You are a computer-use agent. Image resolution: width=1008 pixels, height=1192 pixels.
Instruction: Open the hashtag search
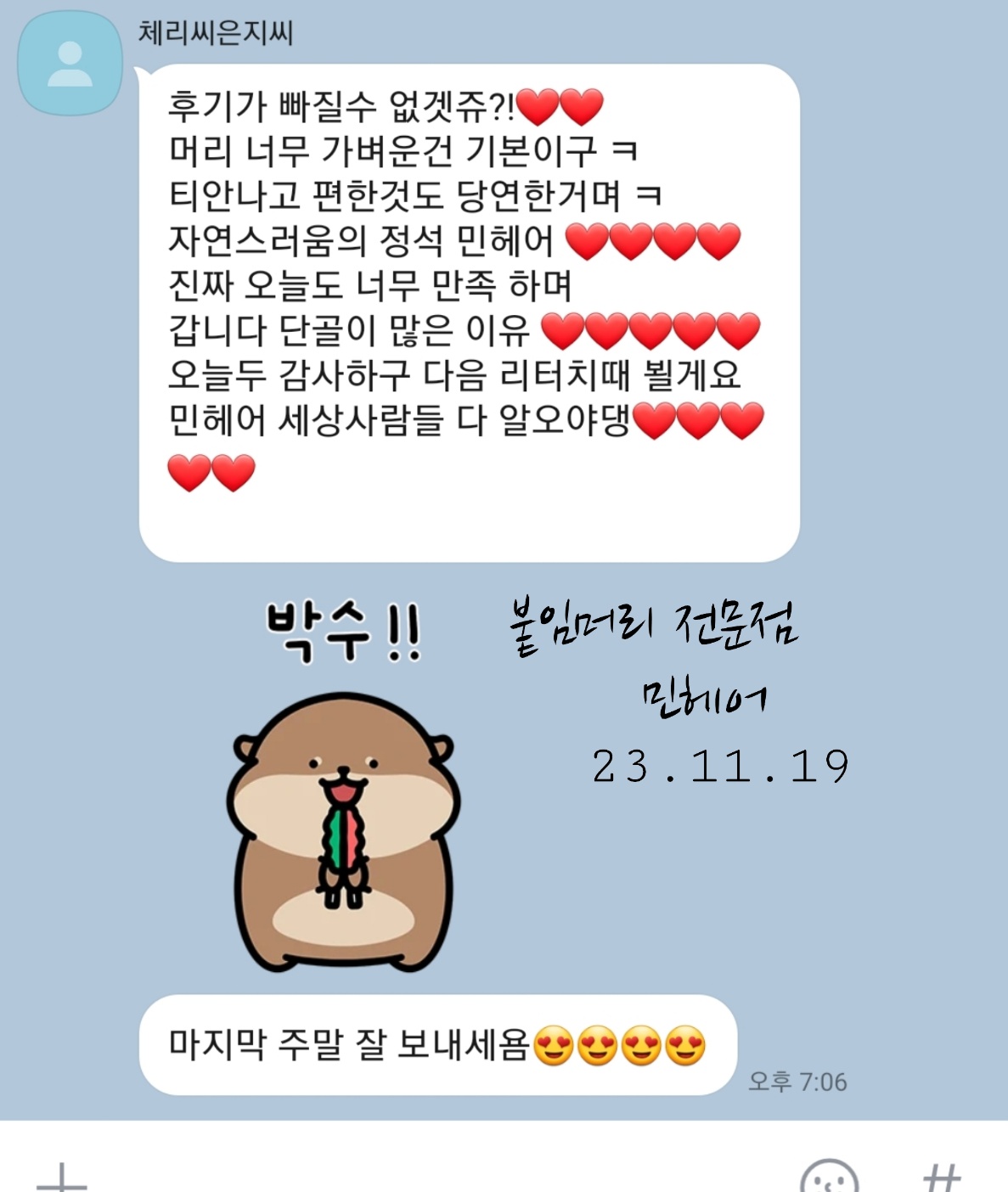pyautogui.click(x=941, y=1178)
